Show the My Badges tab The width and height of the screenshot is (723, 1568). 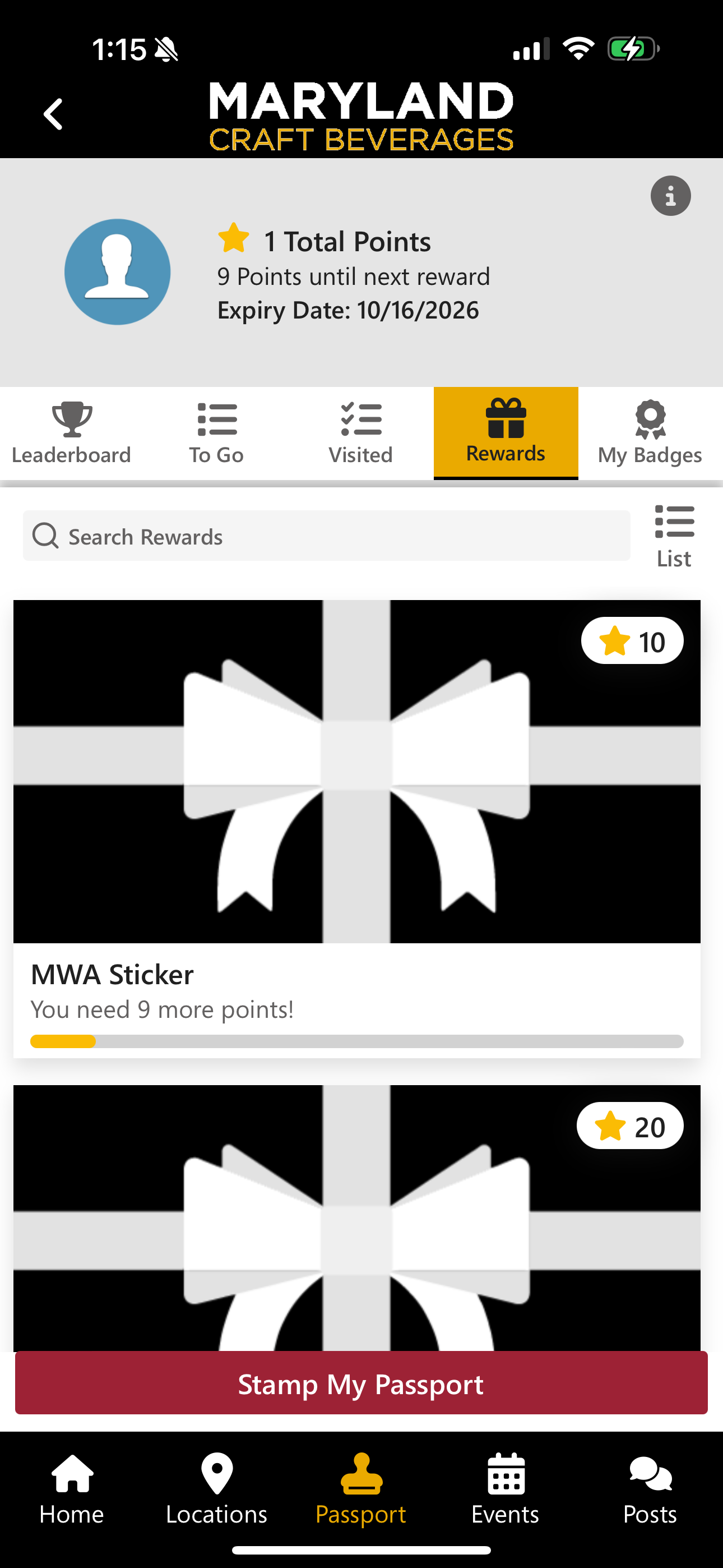point(650,433)
